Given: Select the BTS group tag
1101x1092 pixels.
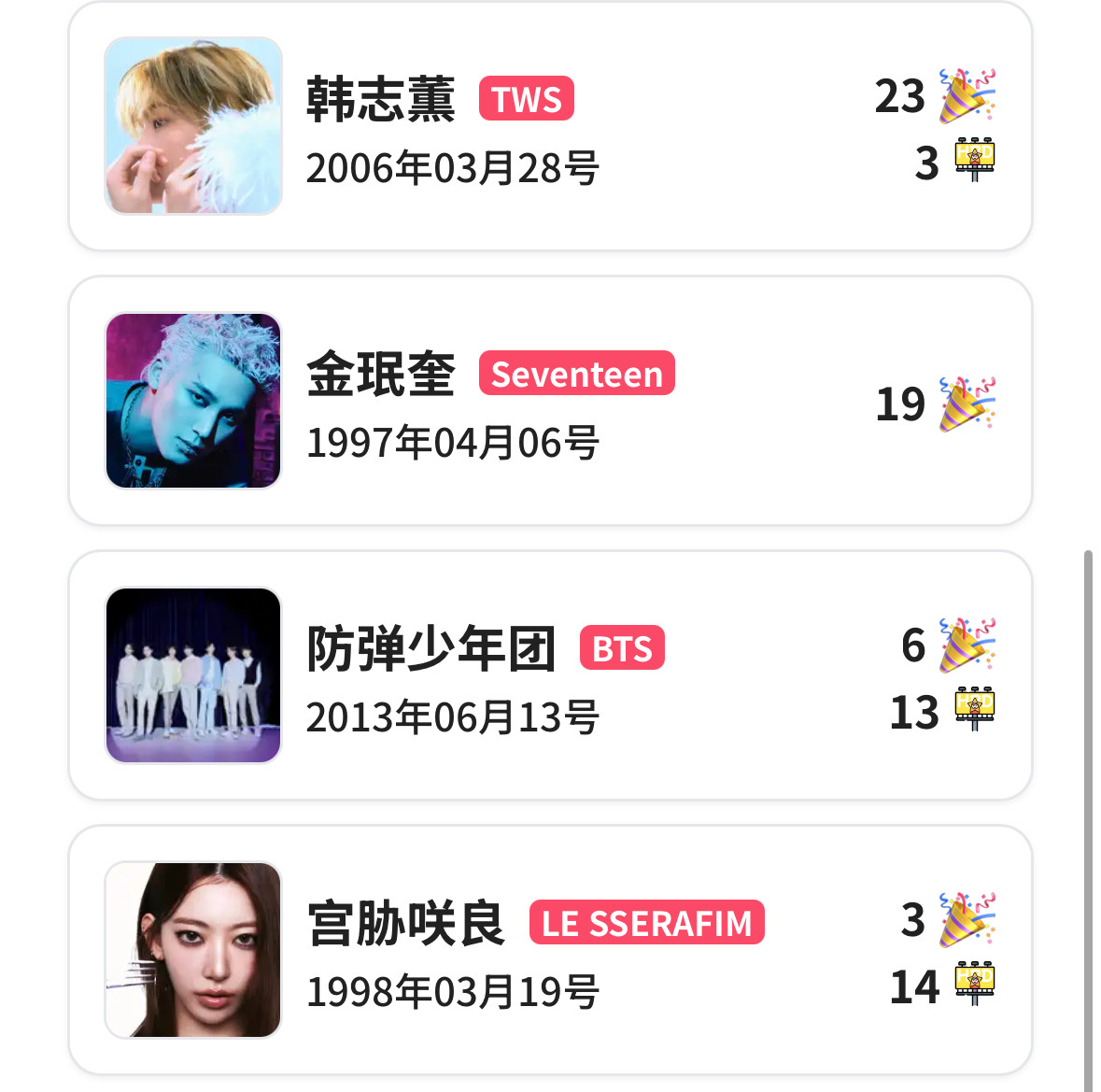Looking at the screenshot, I should pos(622,648).
